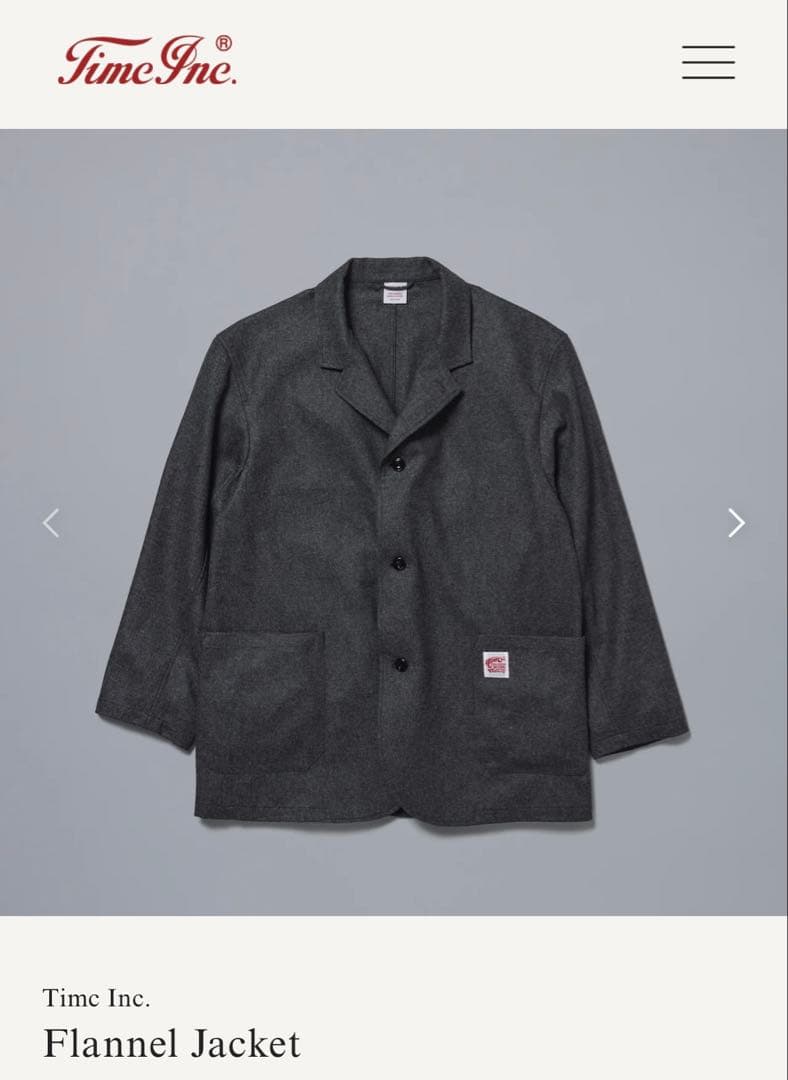Open the site navigation via hamburger button

click(709, 62)
